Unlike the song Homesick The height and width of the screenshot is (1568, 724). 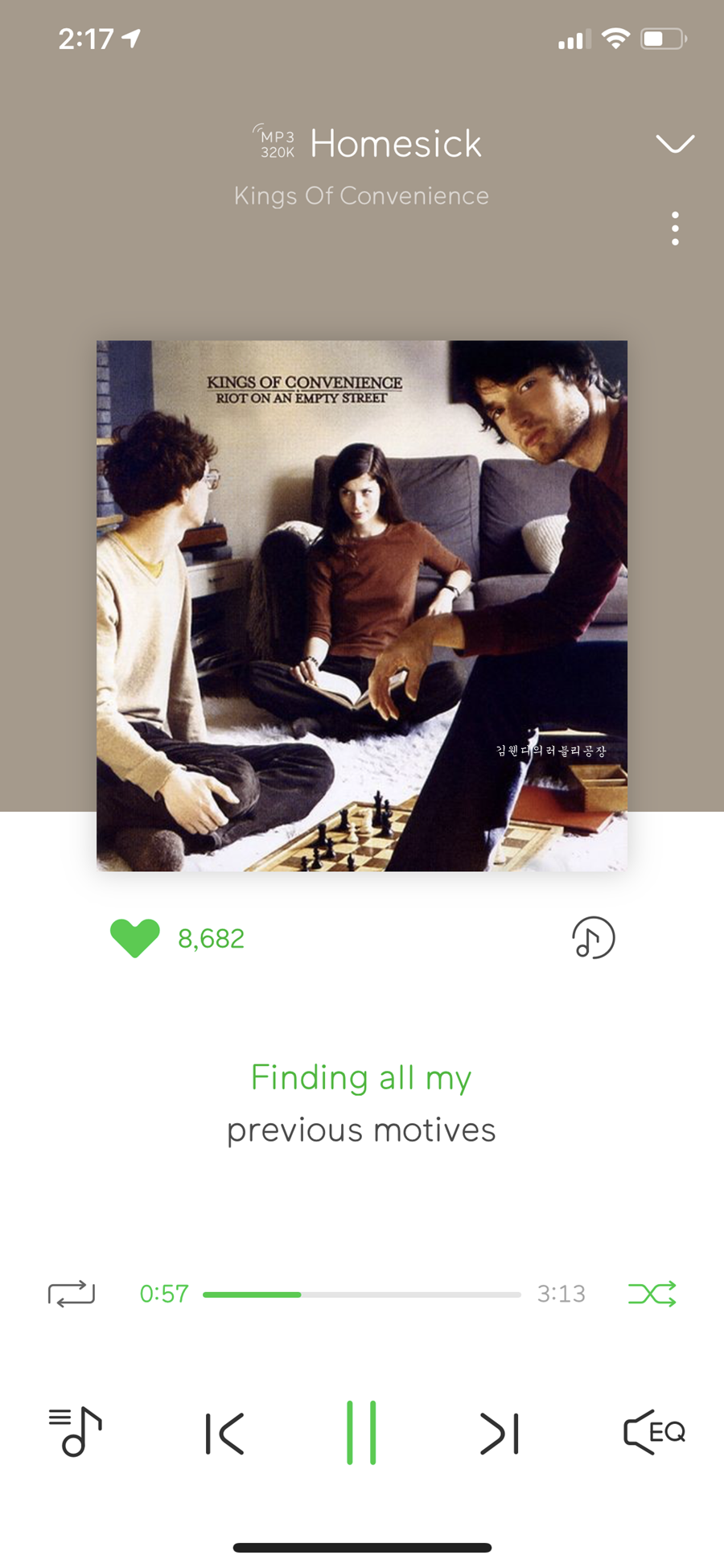tap(135, 938)
